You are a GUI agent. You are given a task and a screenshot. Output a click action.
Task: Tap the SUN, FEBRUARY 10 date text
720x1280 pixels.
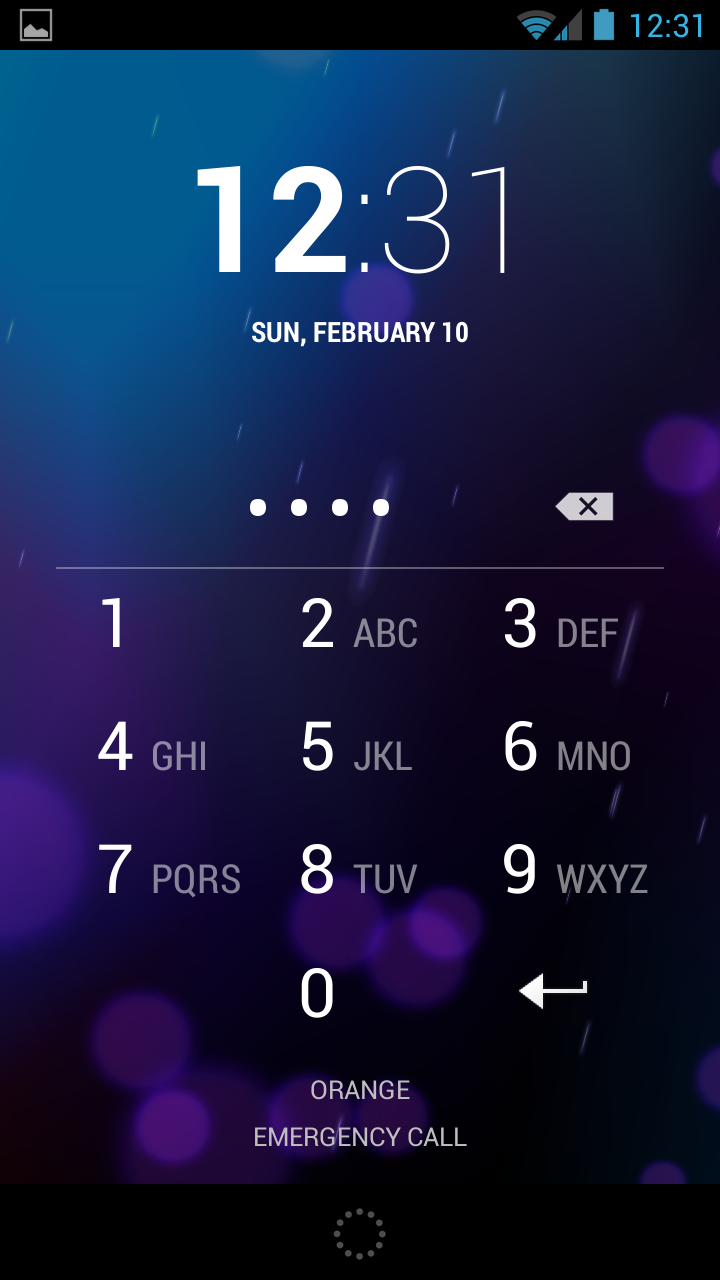click(x=360, y=332)
